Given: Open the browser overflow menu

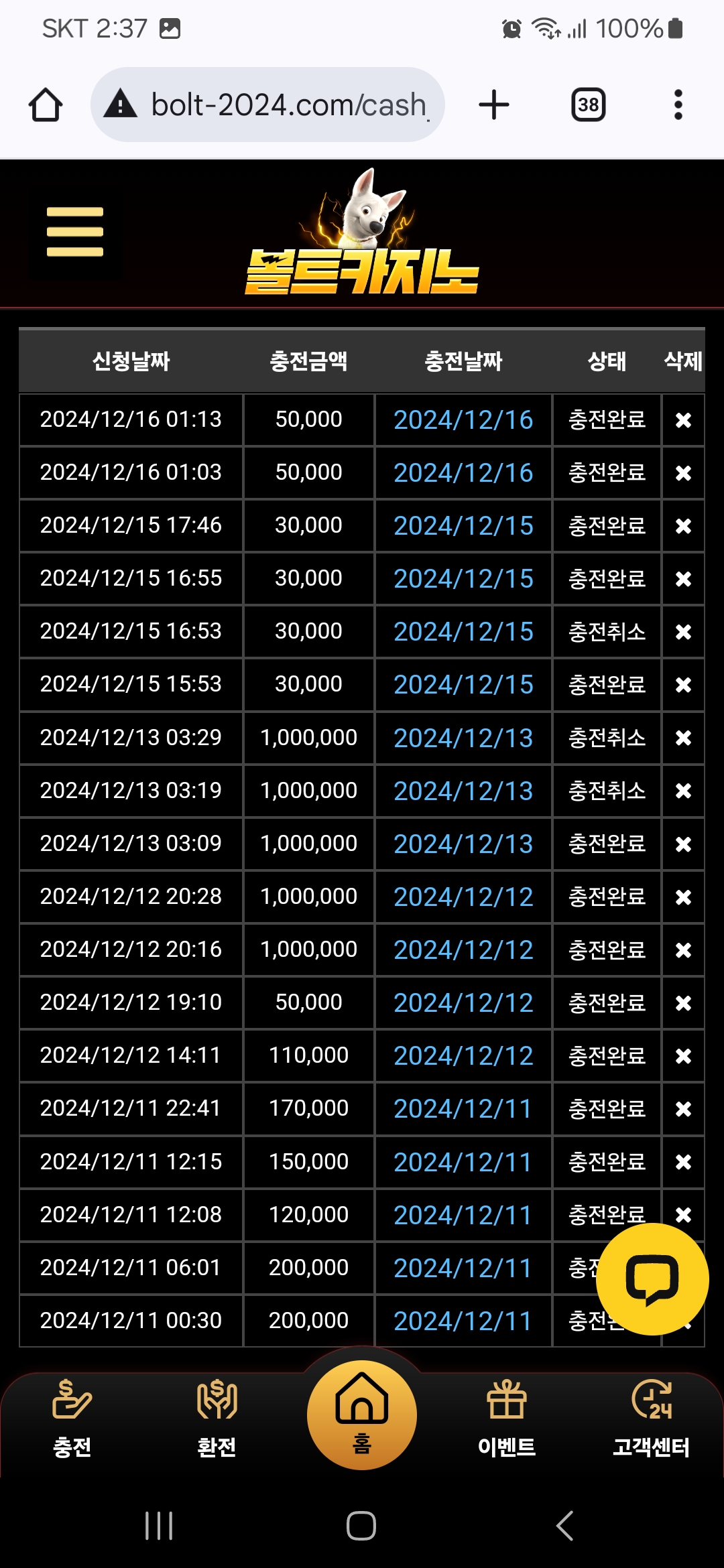Looking at the screenshot, I should (x=678, y=105).
